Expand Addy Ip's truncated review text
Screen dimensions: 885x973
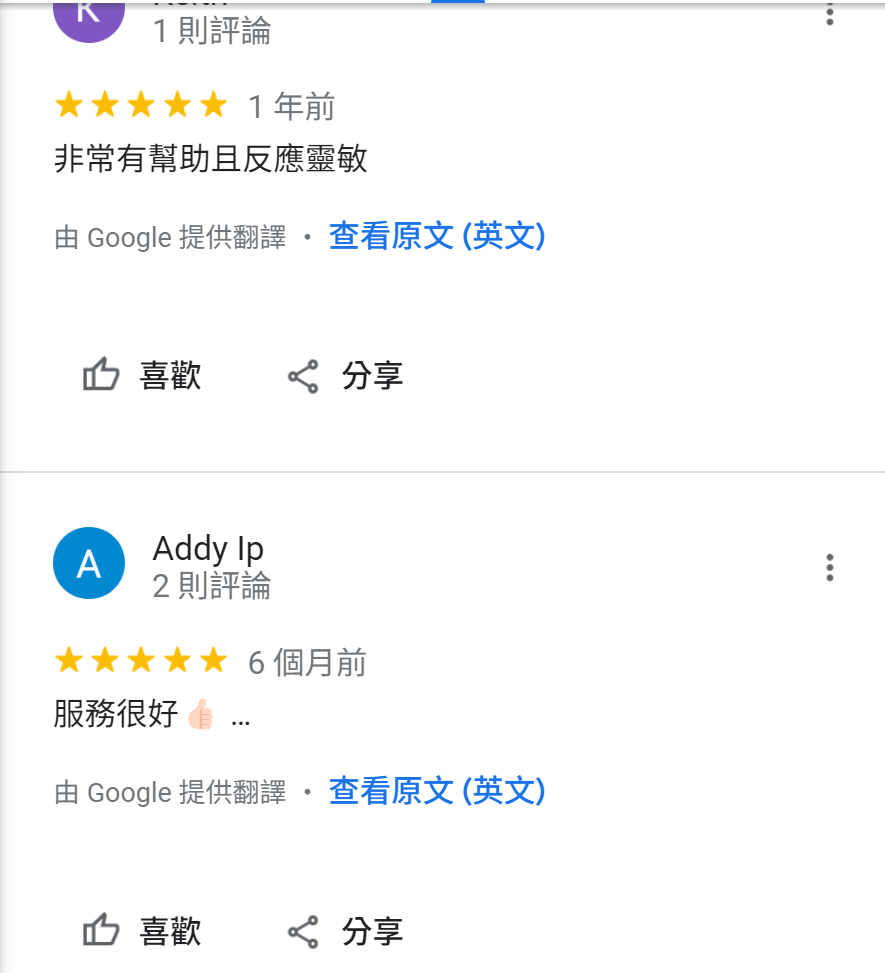(x=240, y=716)
